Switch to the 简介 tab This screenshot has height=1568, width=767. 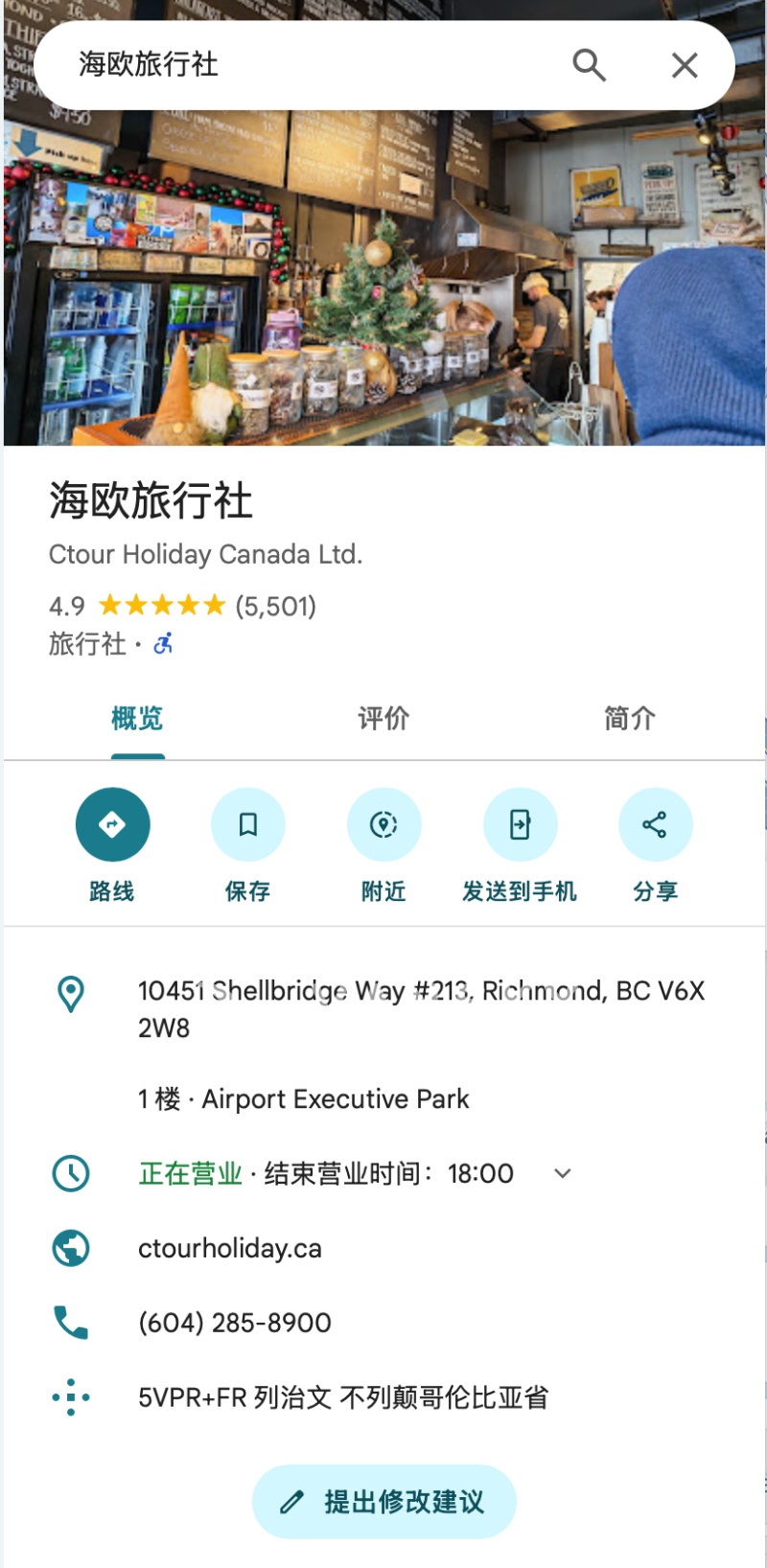pos(630,718)
